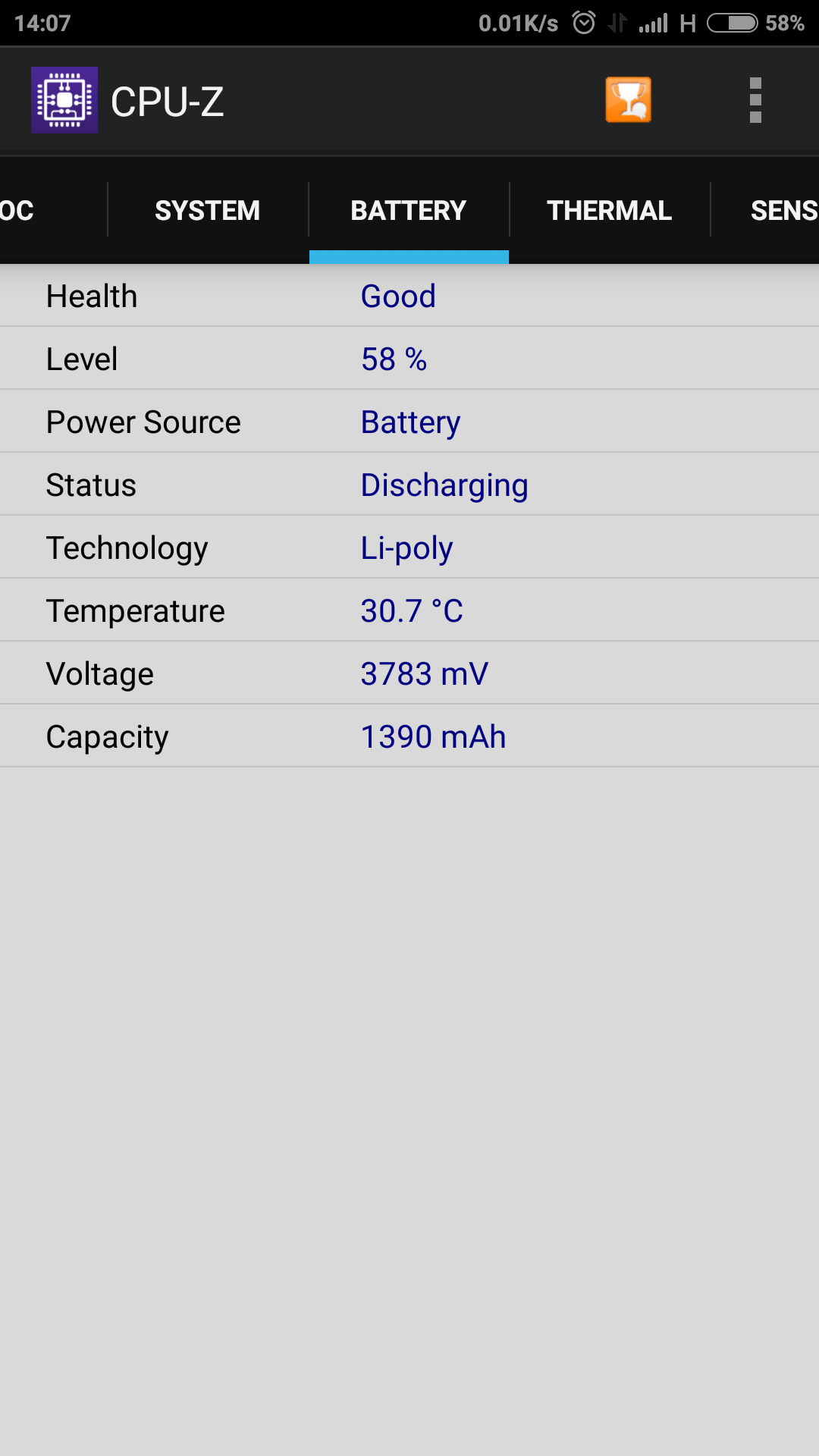
Task: Go to the Sensors tab
Action: (781, 211)
